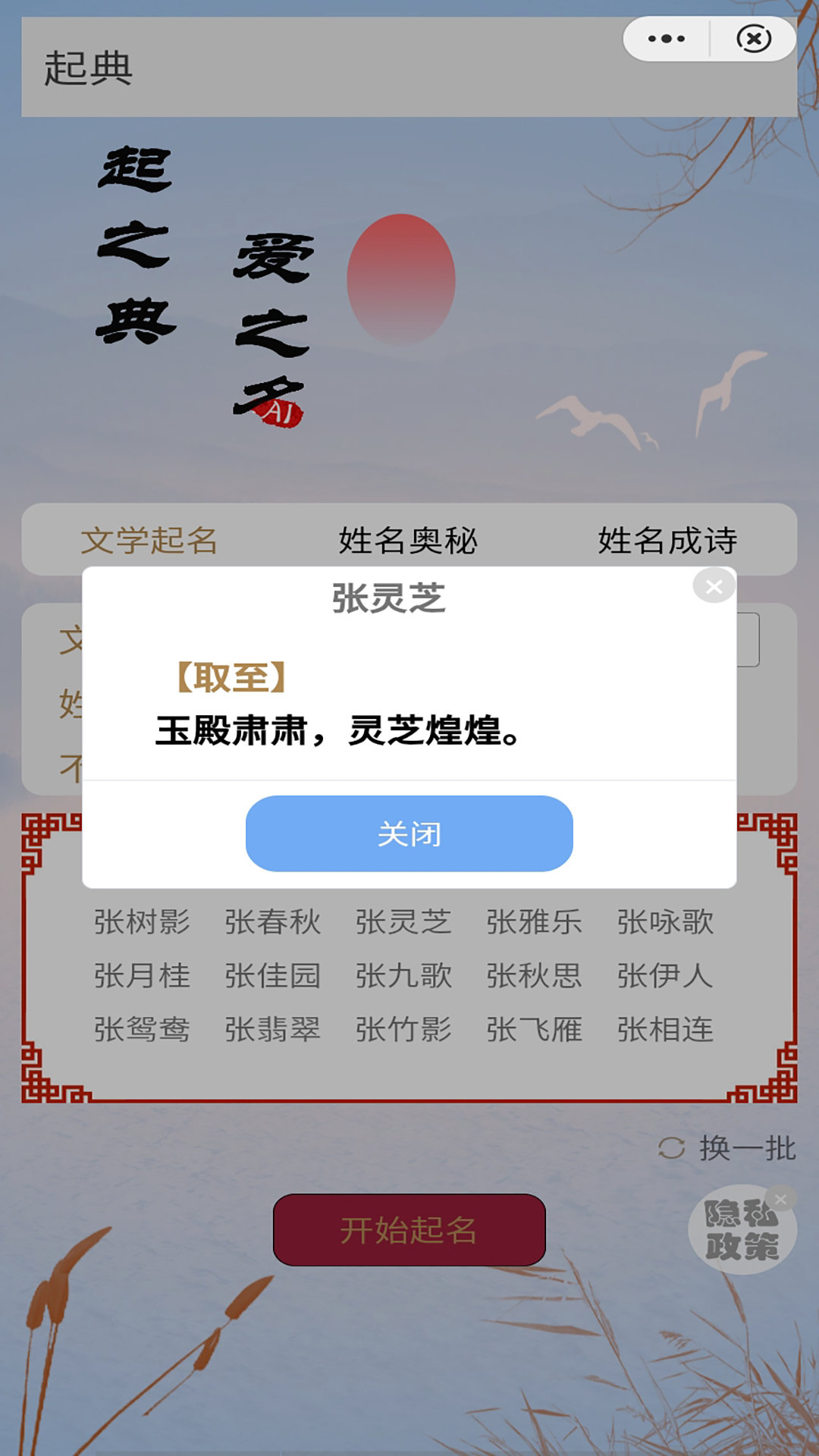Choose 张咏歌 from the name list

[x=664, y=924]
